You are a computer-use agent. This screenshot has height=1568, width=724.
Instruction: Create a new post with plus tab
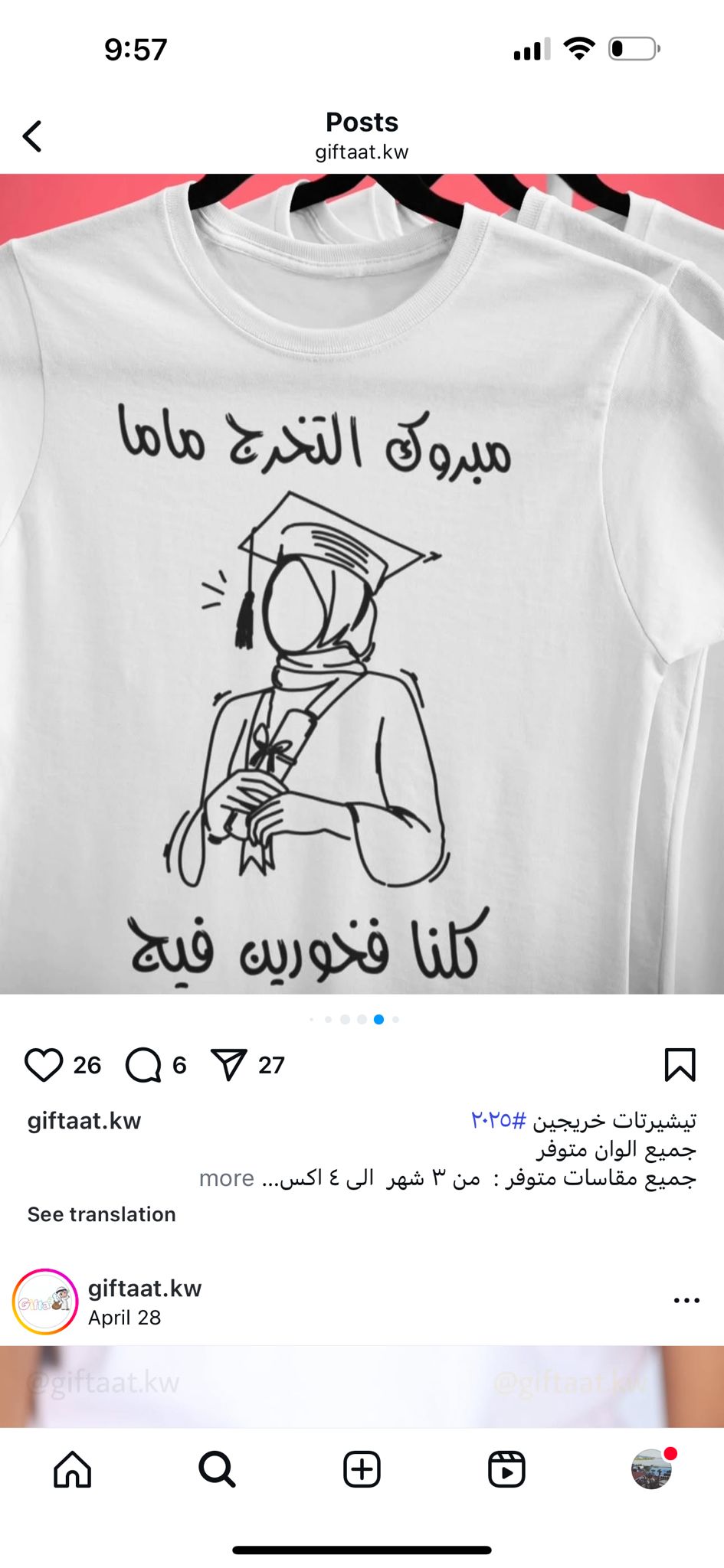362,1469
